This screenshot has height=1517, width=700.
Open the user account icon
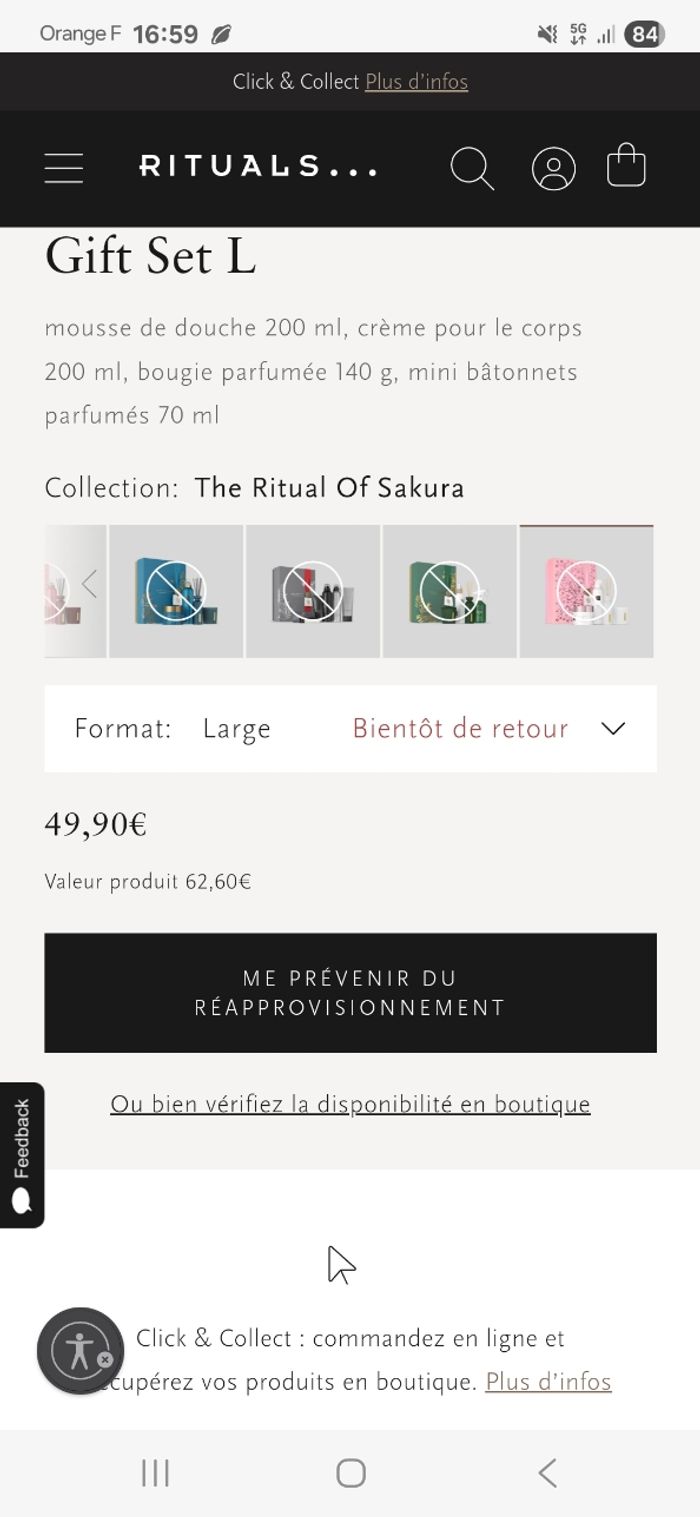[553, 168]
